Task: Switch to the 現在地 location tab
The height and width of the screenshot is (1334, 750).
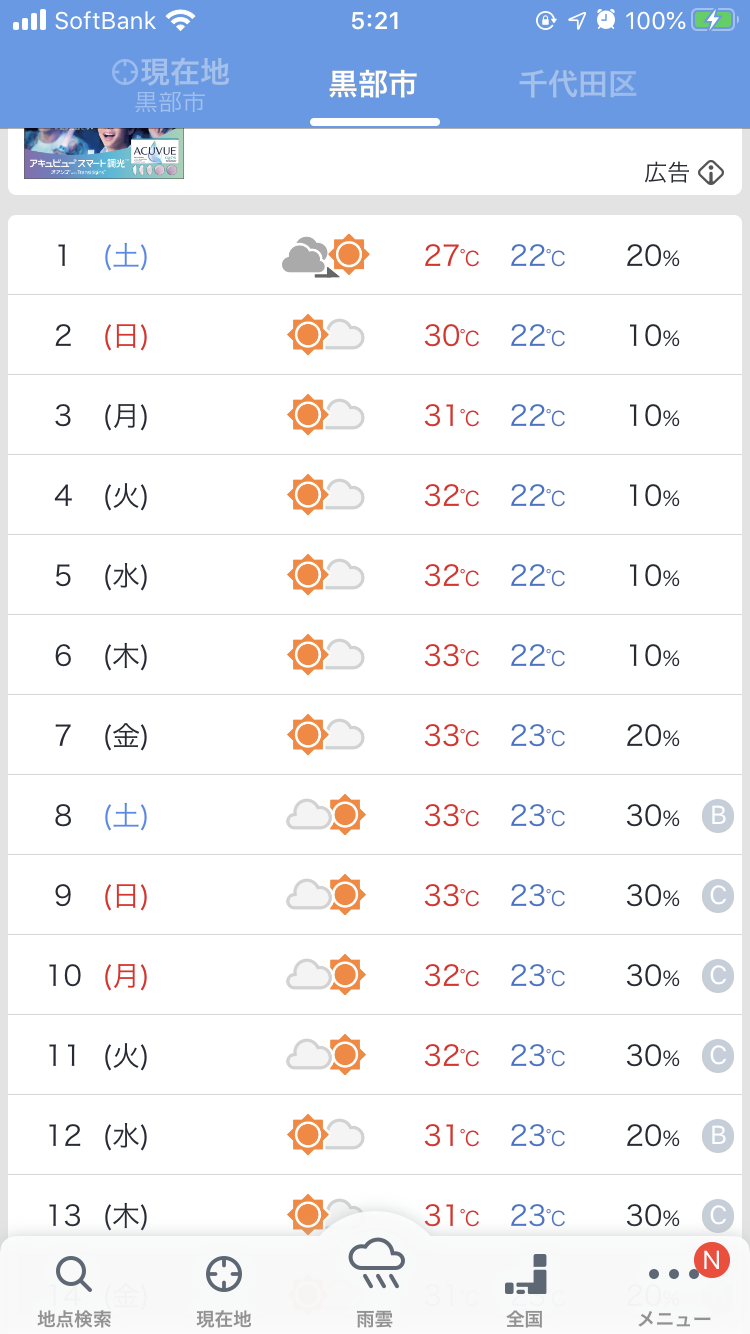Action: coord(170,85)
